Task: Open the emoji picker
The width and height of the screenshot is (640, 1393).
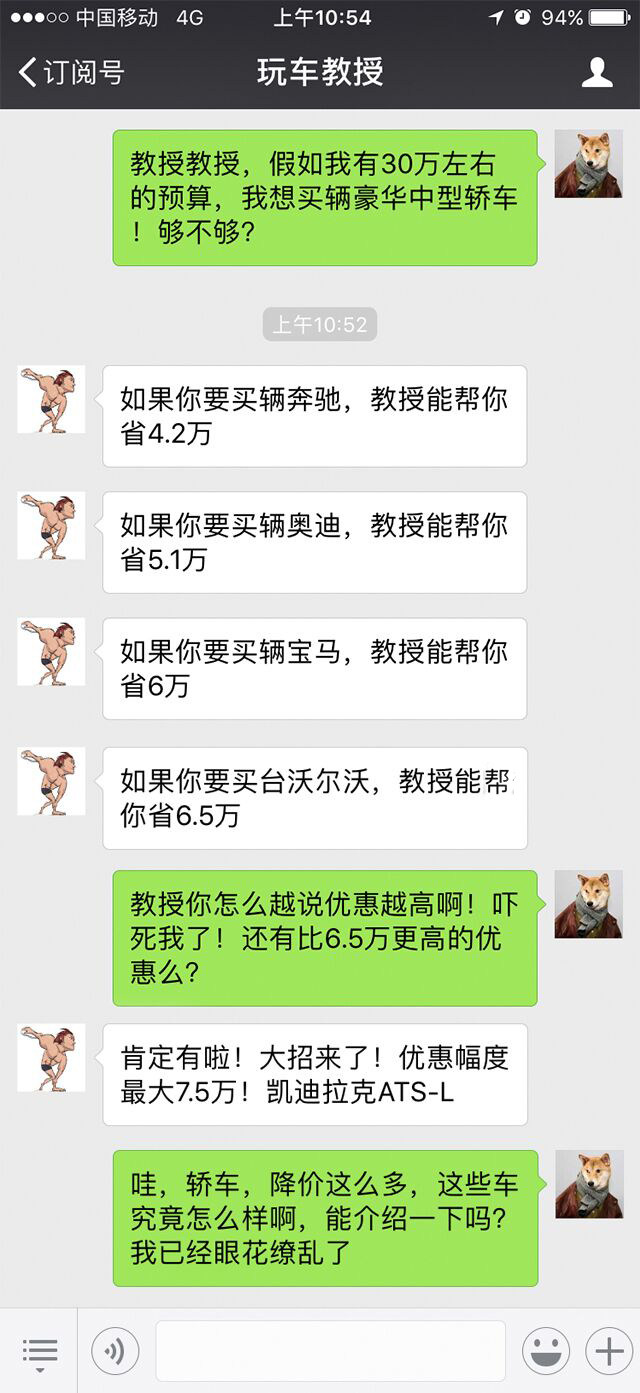Action: point(546,1352)
